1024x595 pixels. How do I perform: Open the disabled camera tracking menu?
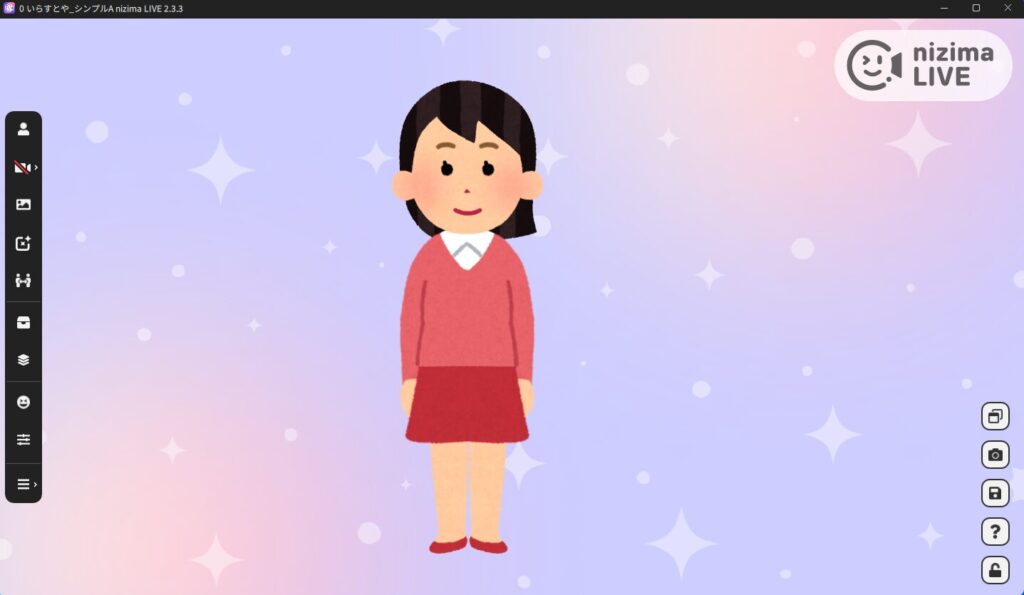(24, 167)
